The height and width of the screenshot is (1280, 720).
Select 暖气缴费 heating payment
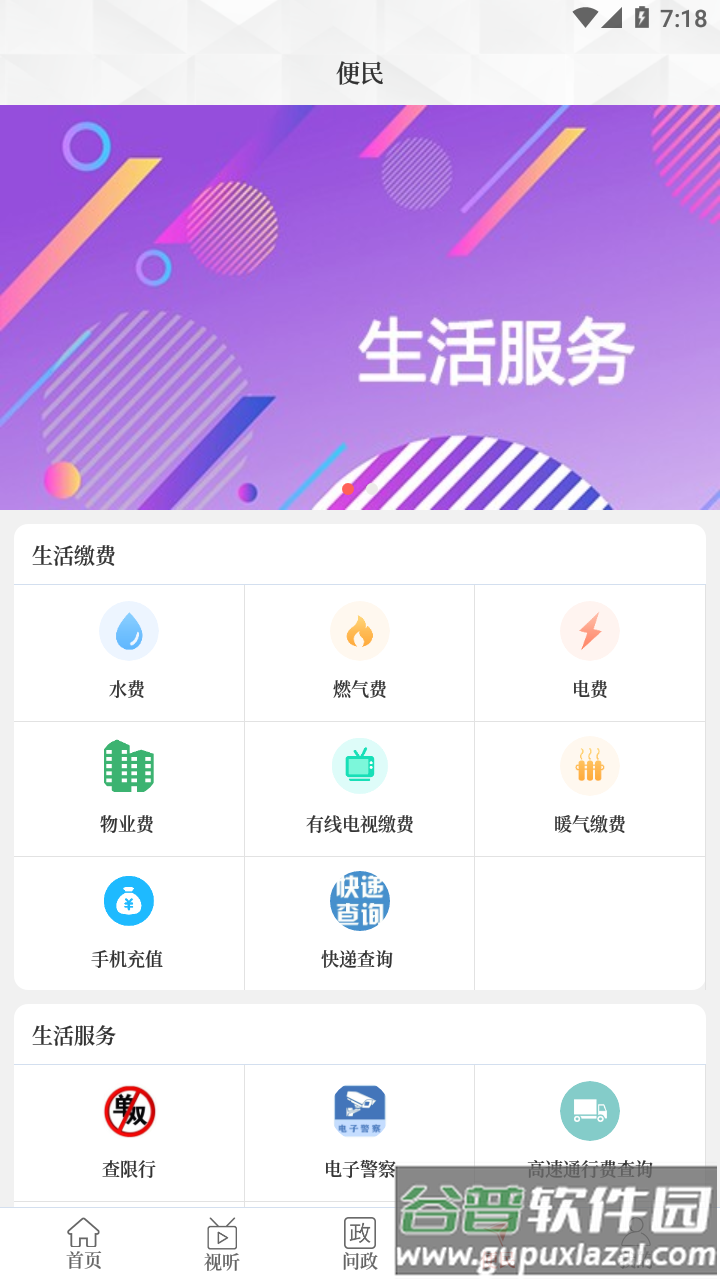click(x=590, y=788)
